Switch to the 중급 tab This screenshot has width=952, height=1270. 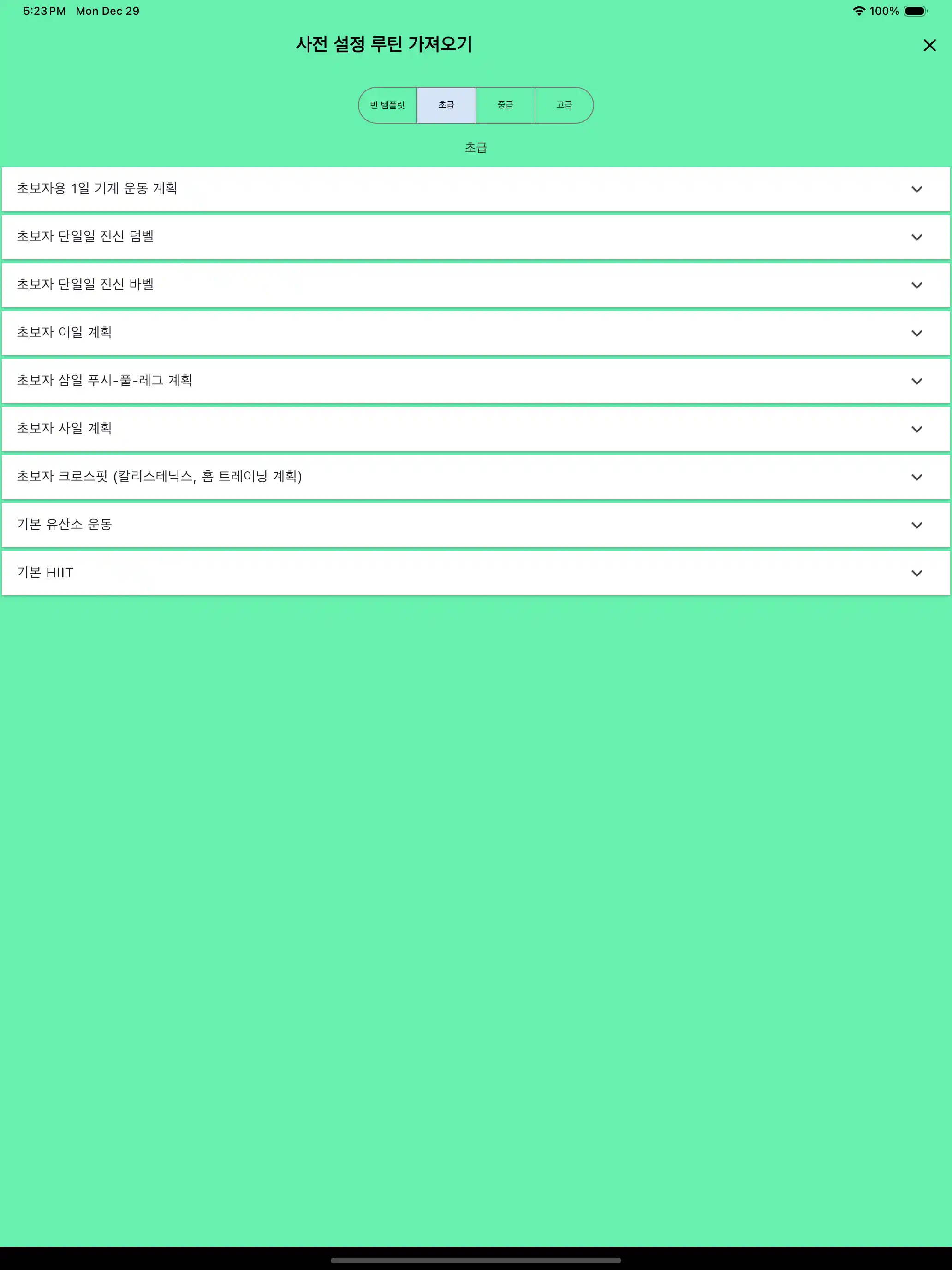[x=505, y=104]
